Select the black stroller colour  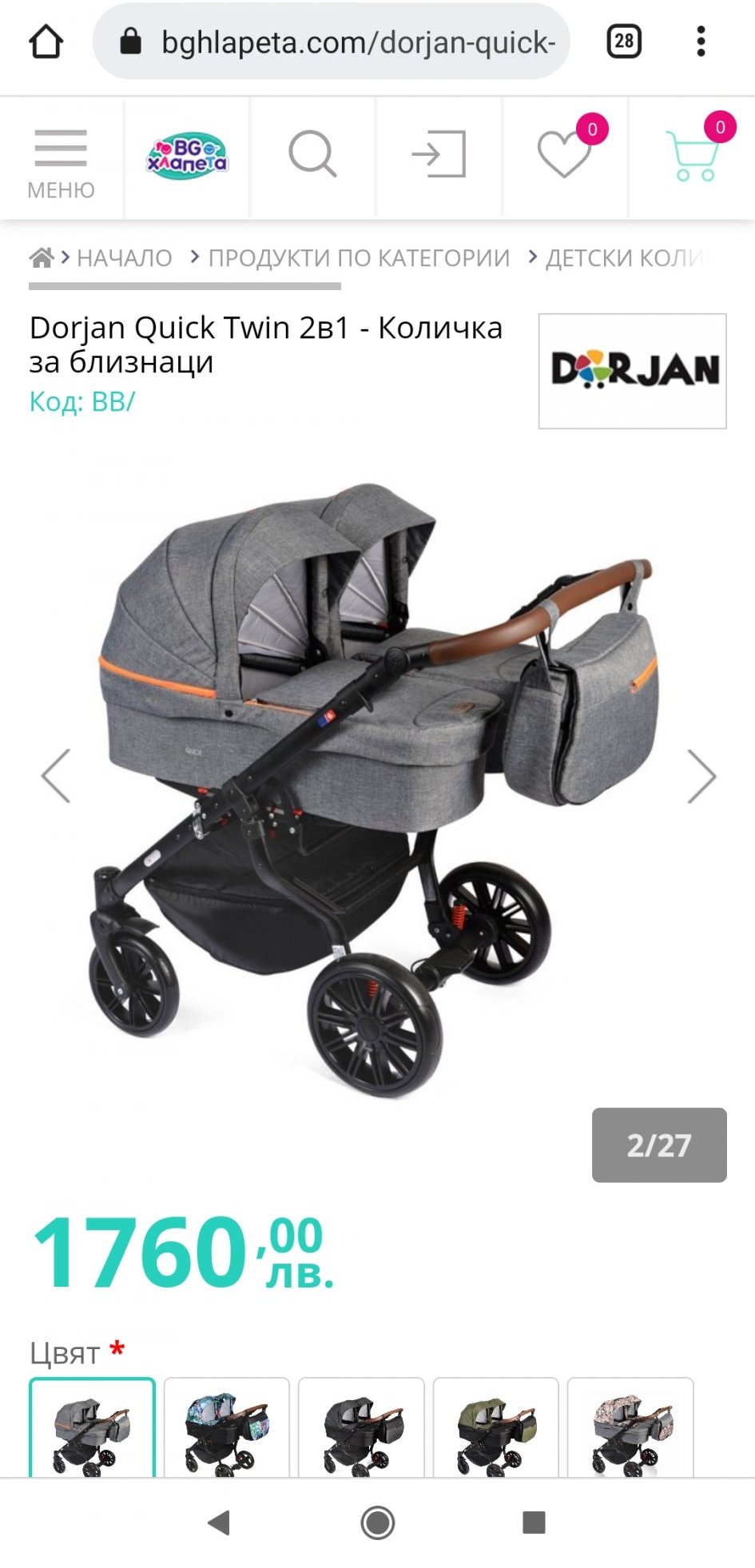point(361,1429)
